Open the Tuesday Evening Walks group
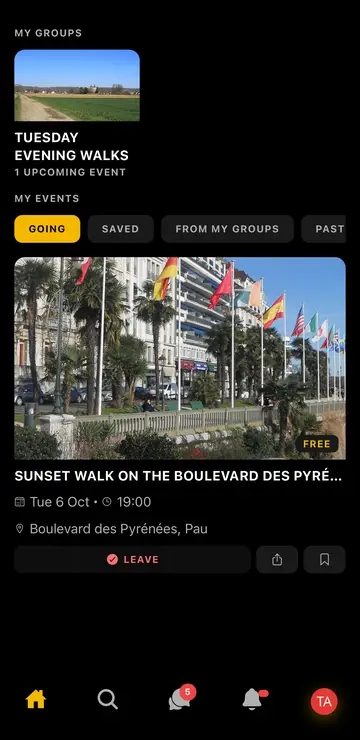 click(77, 113)
